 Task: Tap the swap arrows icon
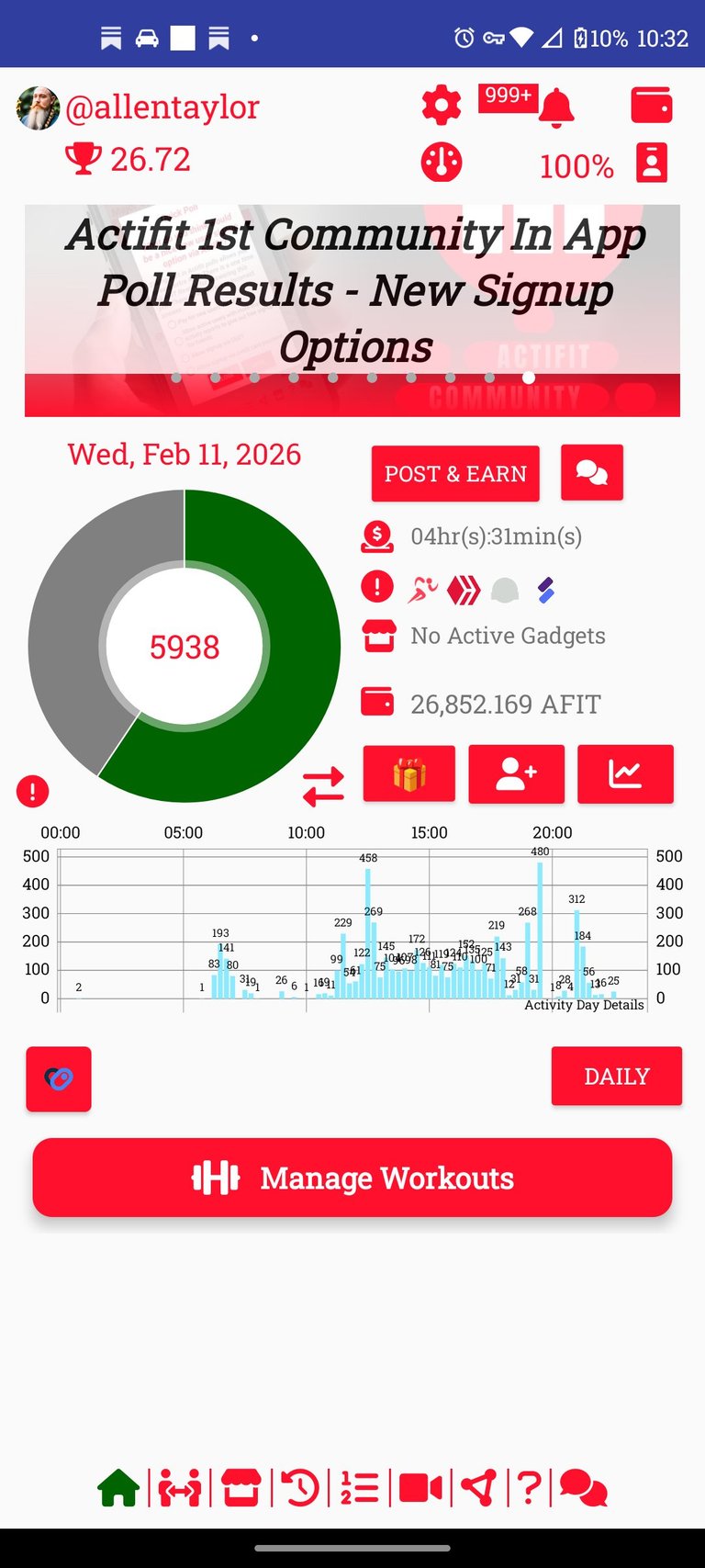pyautogui.click(x=323, y=787)
